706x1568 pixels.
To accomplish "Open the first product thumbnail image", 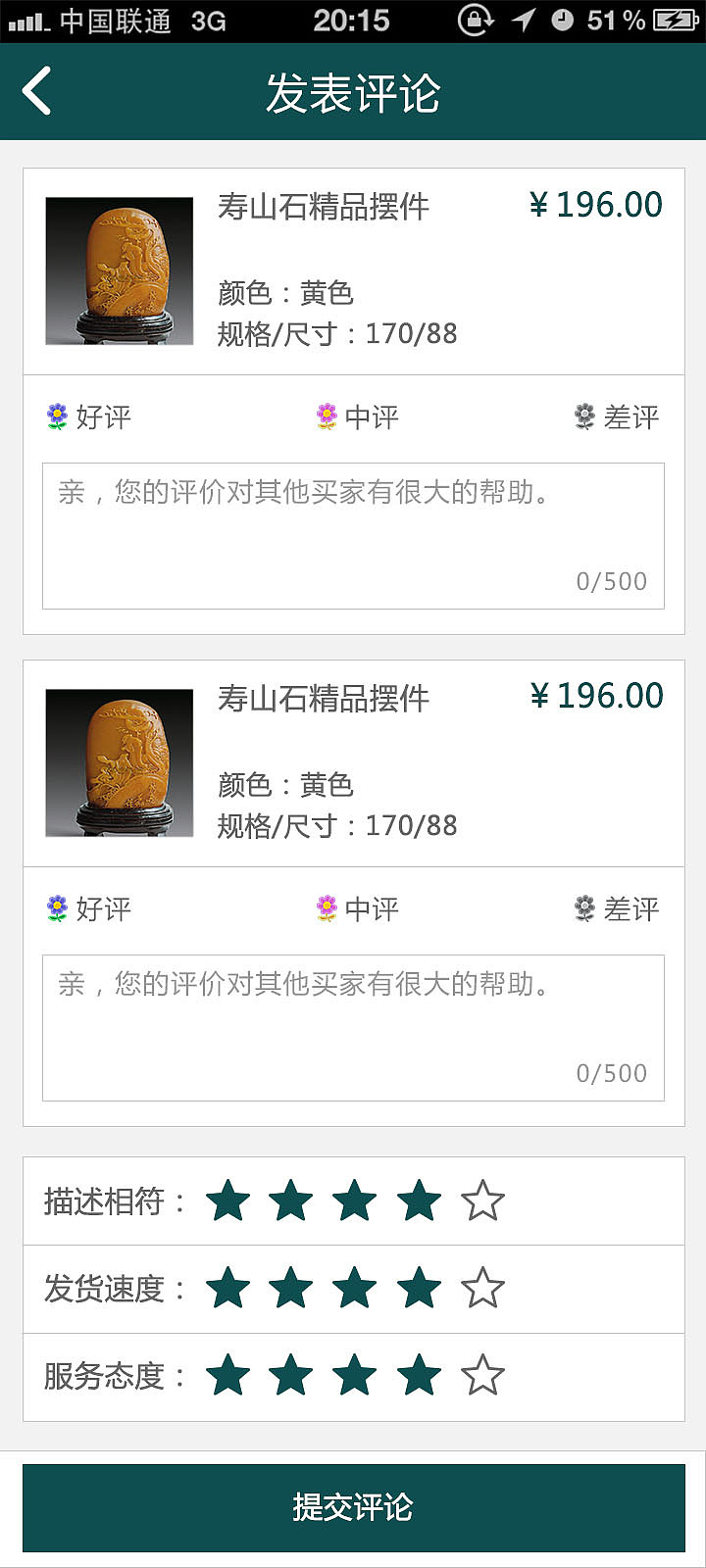I will (120, 269).
